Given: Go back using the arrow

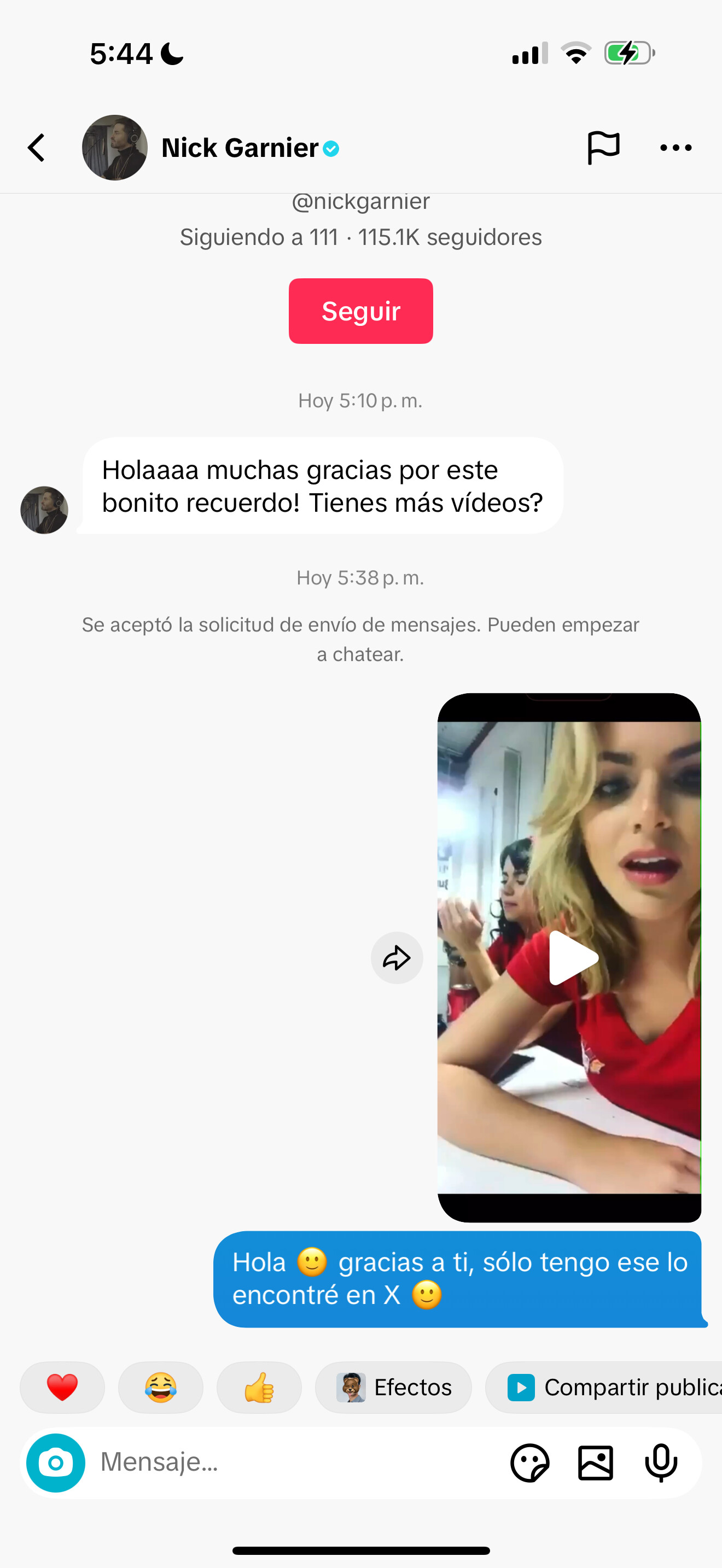Looking at the screenshot, I should [37, 148].
